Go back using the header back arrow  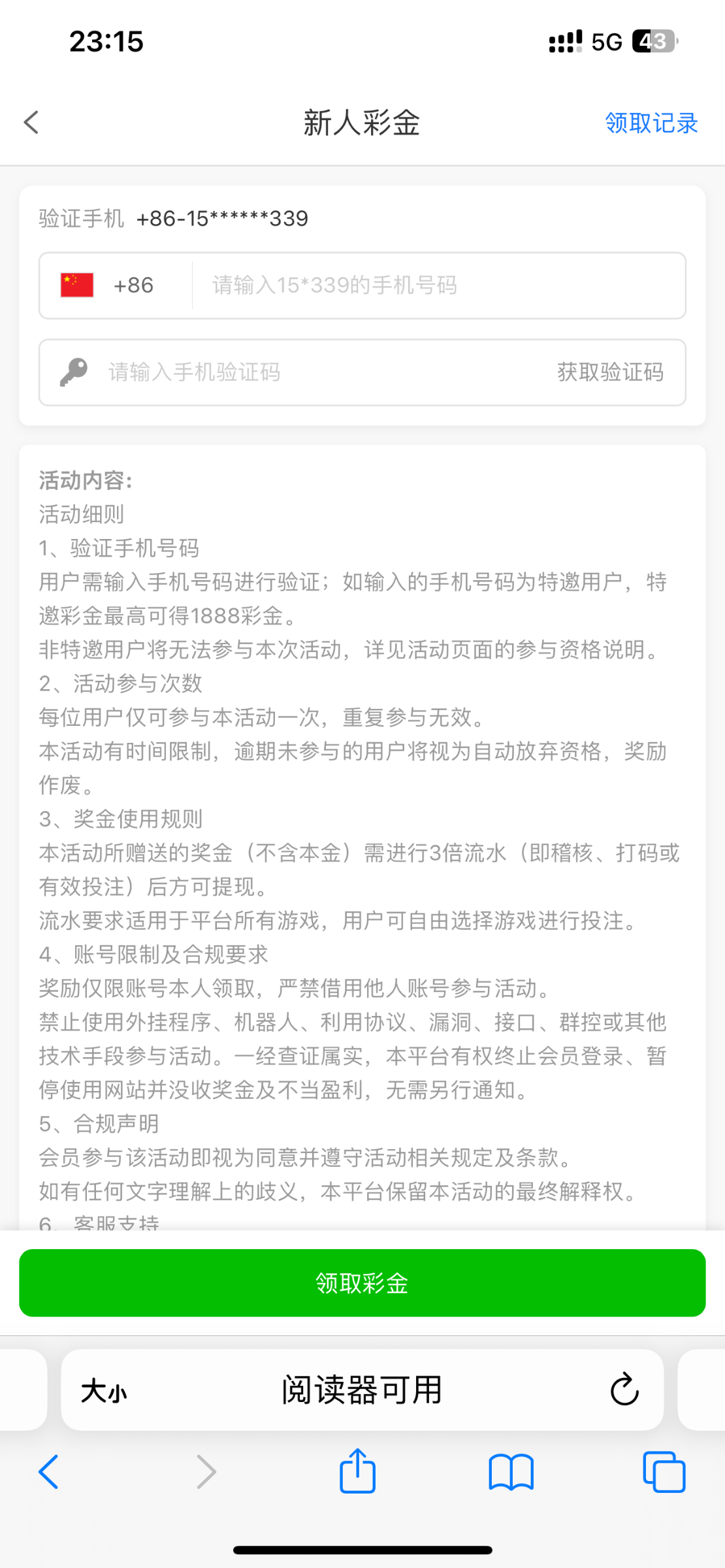(x=31, y=122)
